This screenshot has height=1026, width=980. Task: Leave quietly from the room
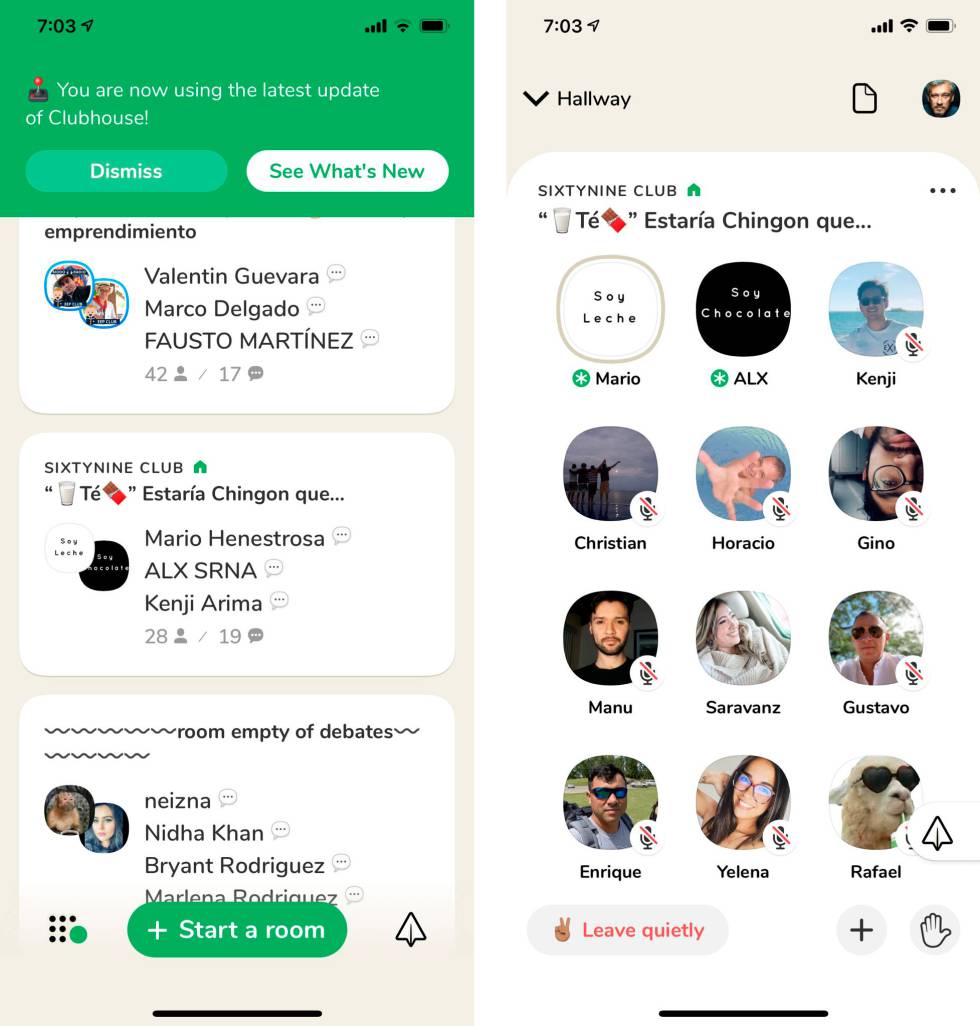pyautogui.click(x=627, y=930)
